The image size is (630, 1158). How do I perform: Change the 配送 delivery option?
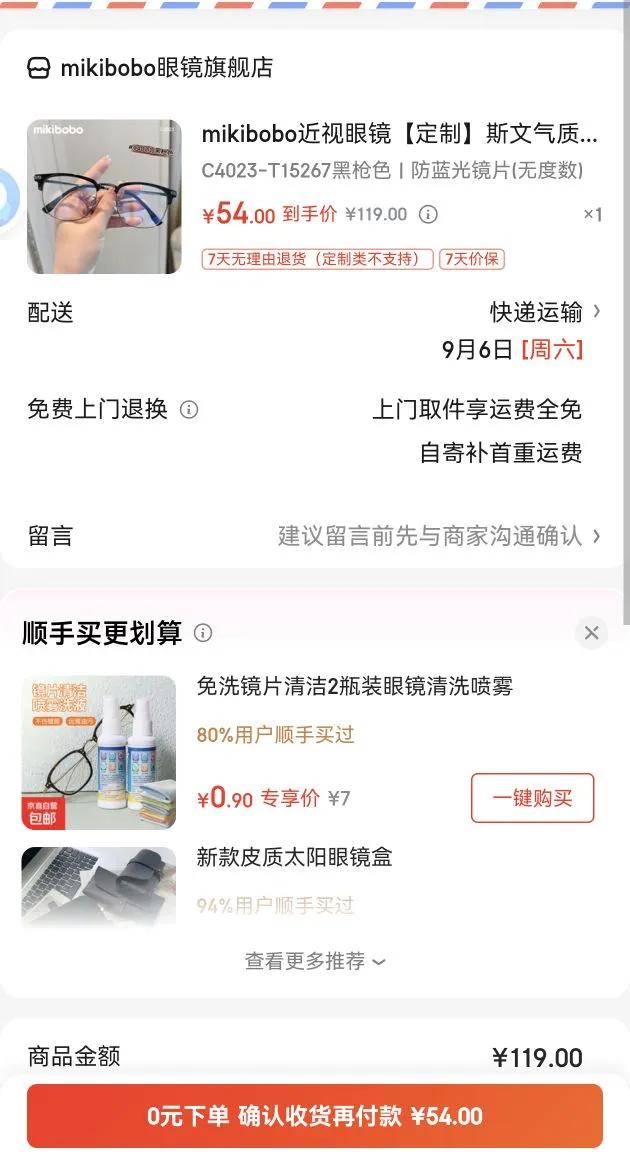click(545, 312)
